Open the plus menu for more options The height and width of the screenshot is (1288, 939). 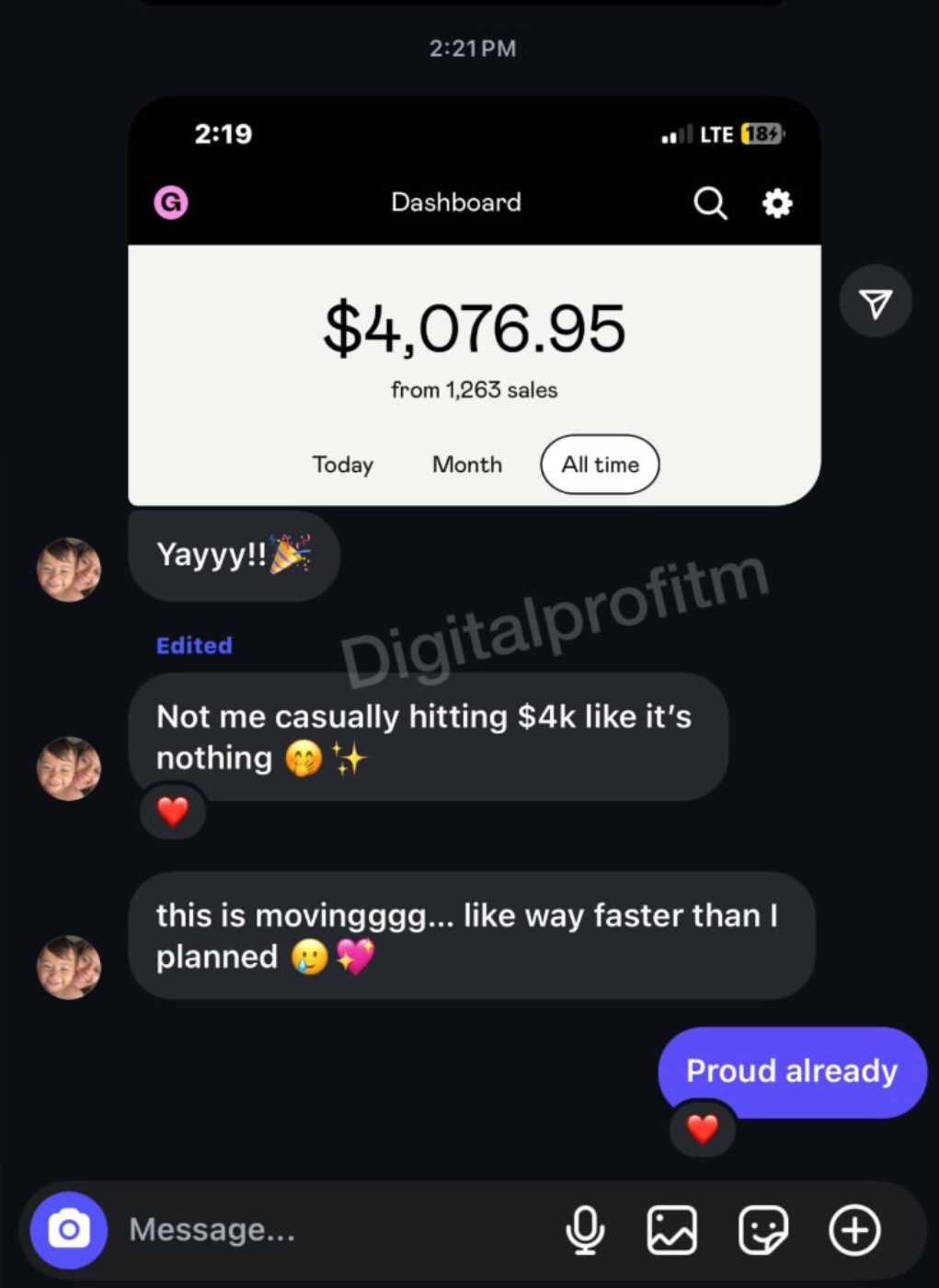coord(854,1229)
